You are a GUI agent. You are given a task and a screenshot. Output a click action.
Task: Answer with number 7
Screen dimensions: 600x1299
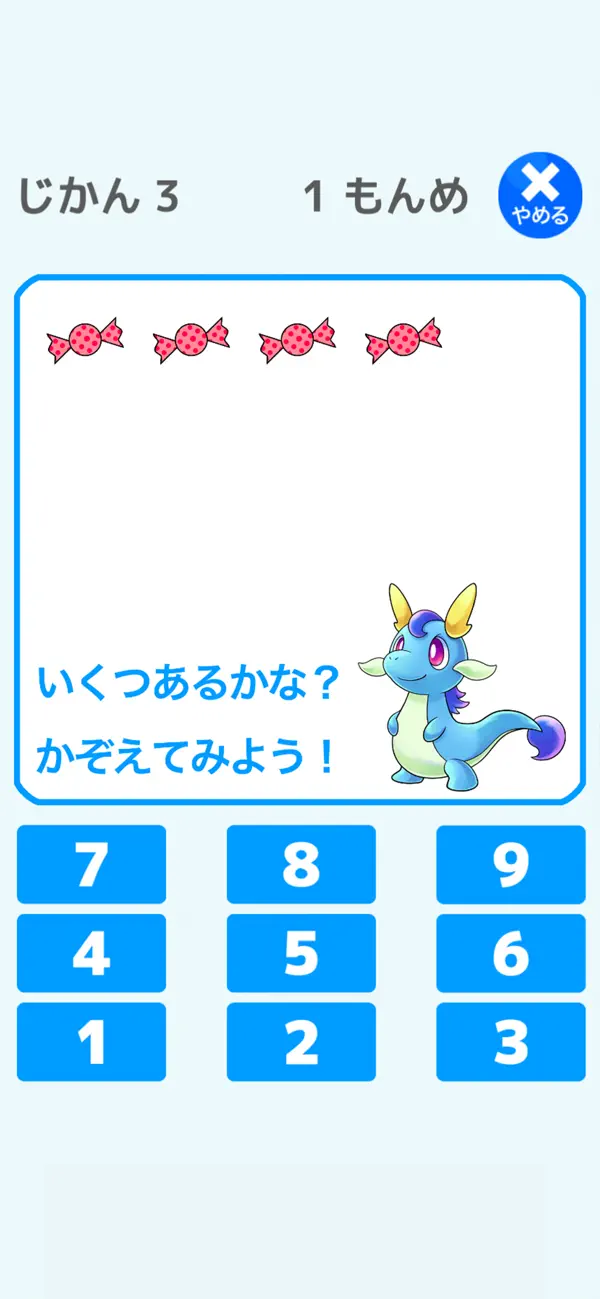pos(91,864)
